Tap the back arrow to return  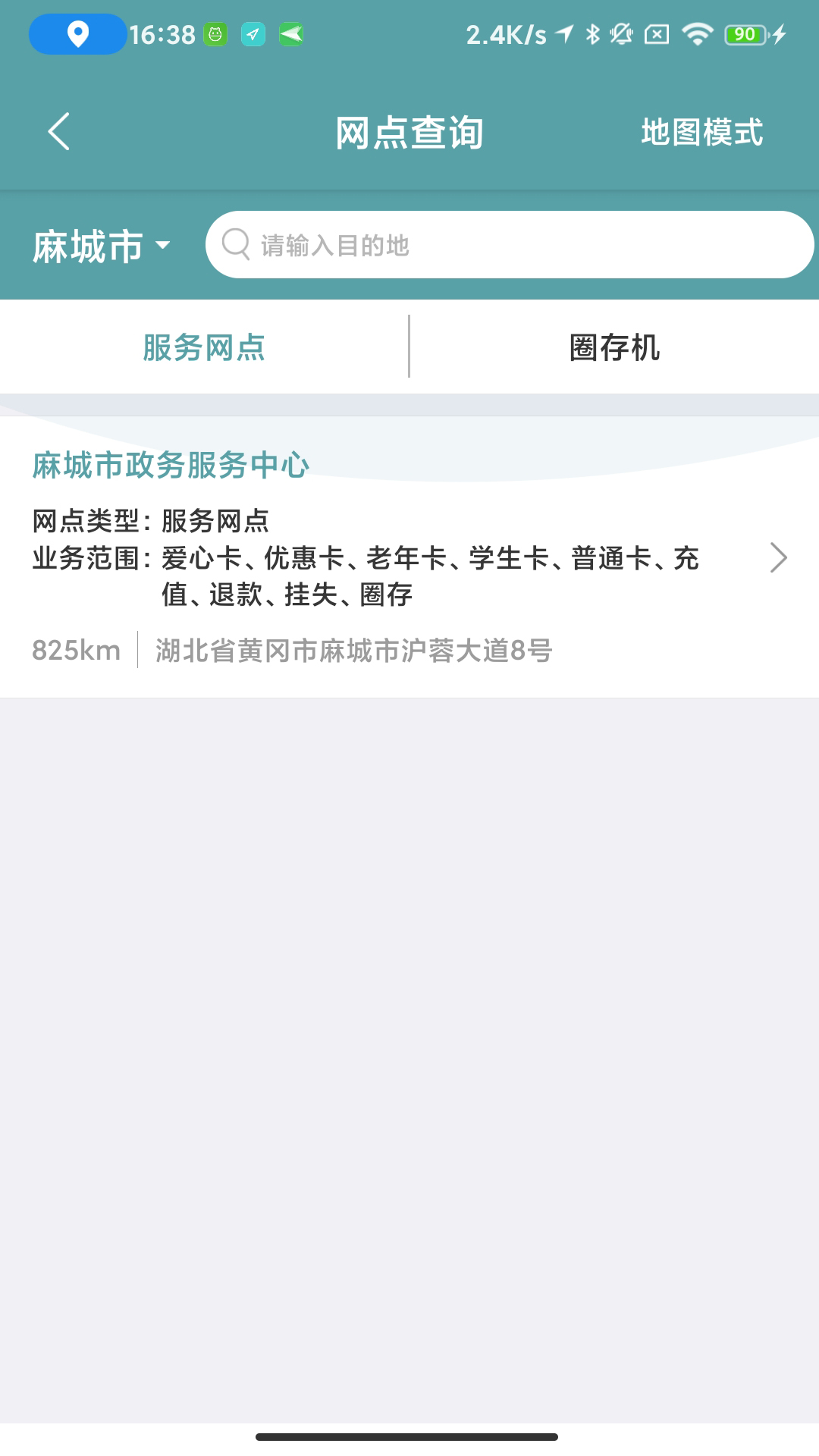tap(59, 130)
